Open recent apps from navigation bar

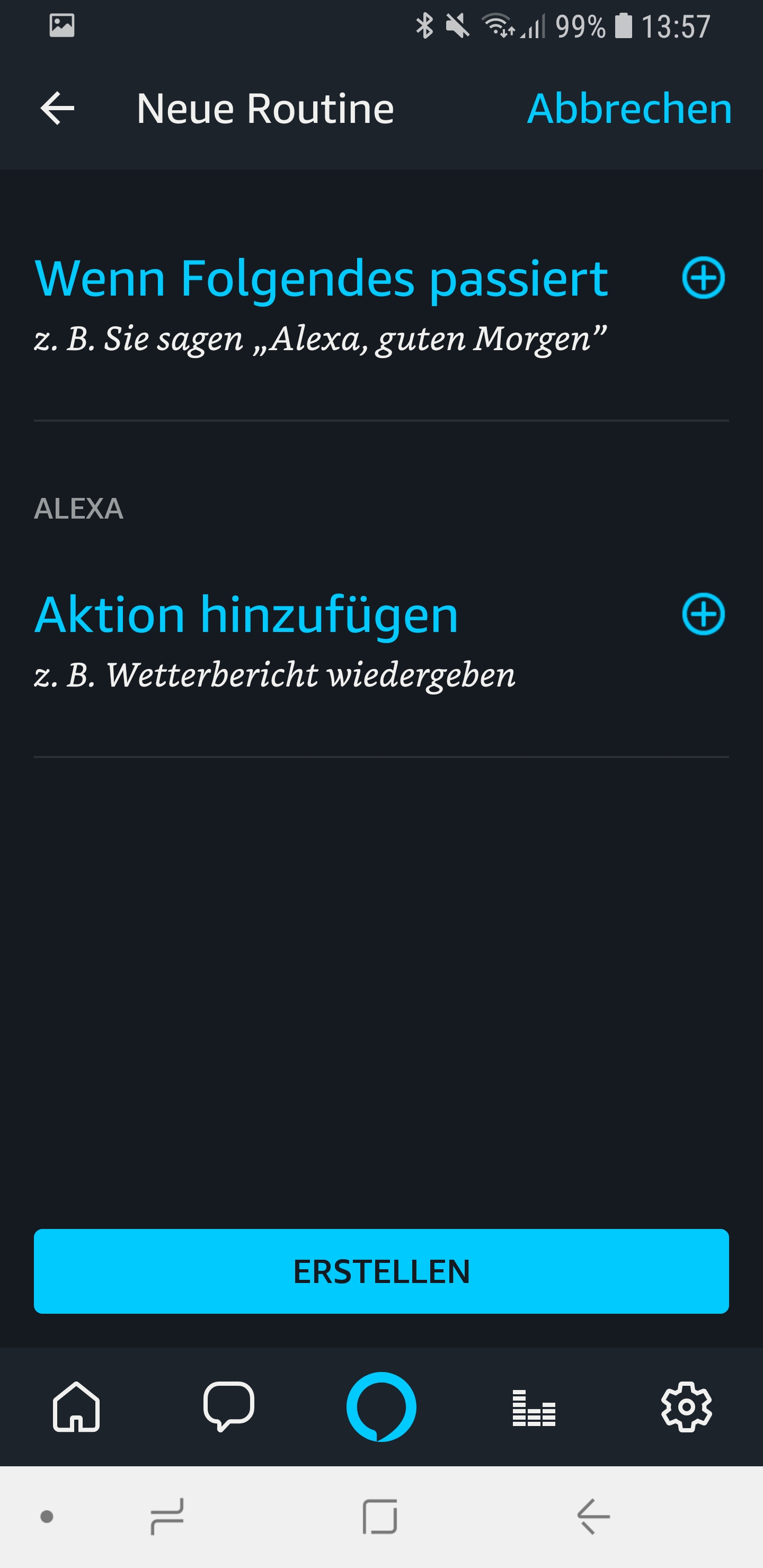(167, 1516)
